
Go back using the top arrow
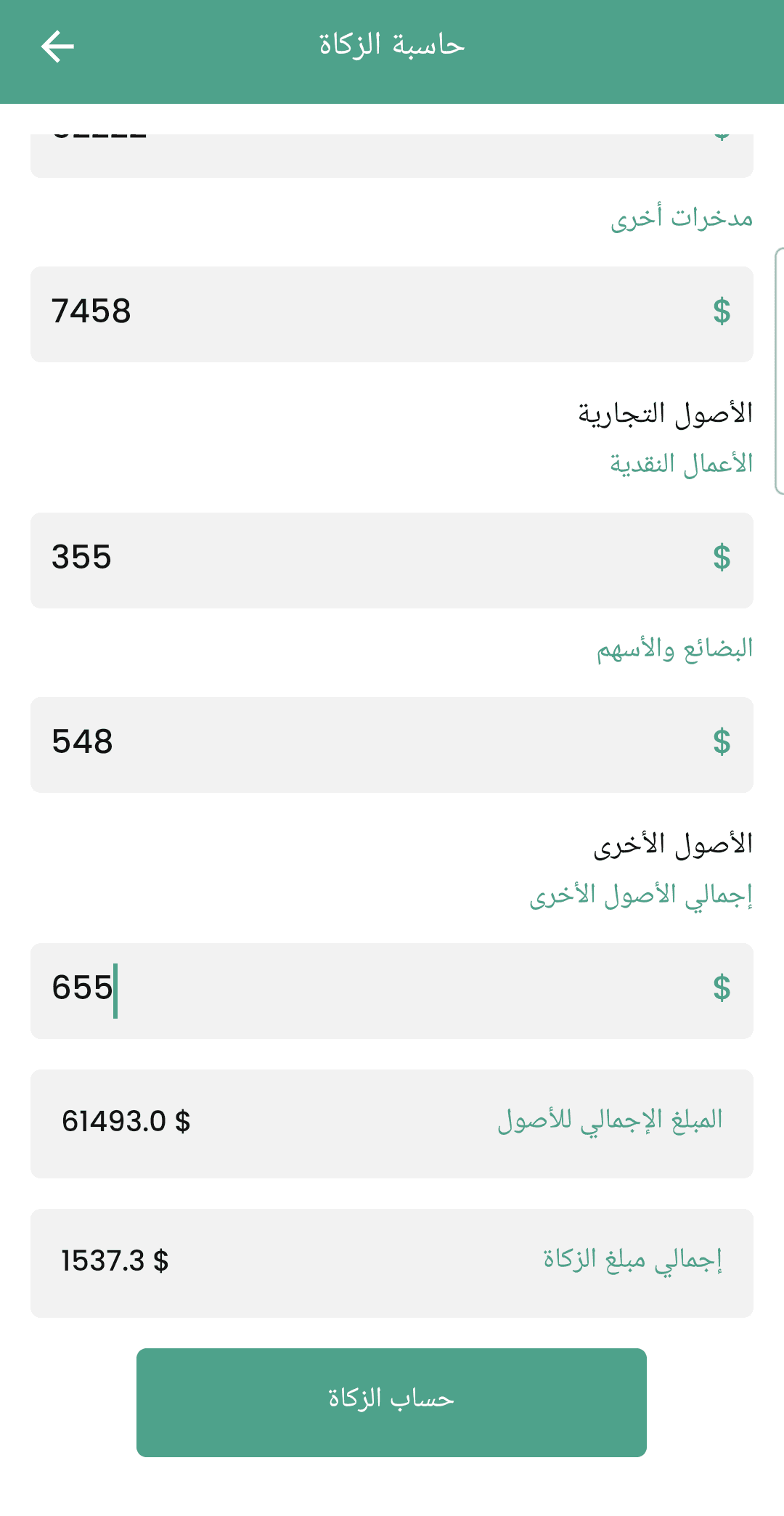[57, 47]
